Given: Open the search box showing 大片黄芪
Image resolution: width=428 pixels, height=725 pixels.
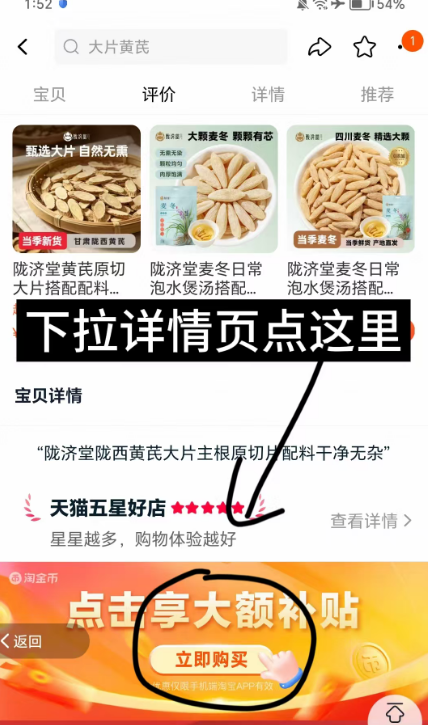Looking at the screenshot, I should [x=171, y=47].
